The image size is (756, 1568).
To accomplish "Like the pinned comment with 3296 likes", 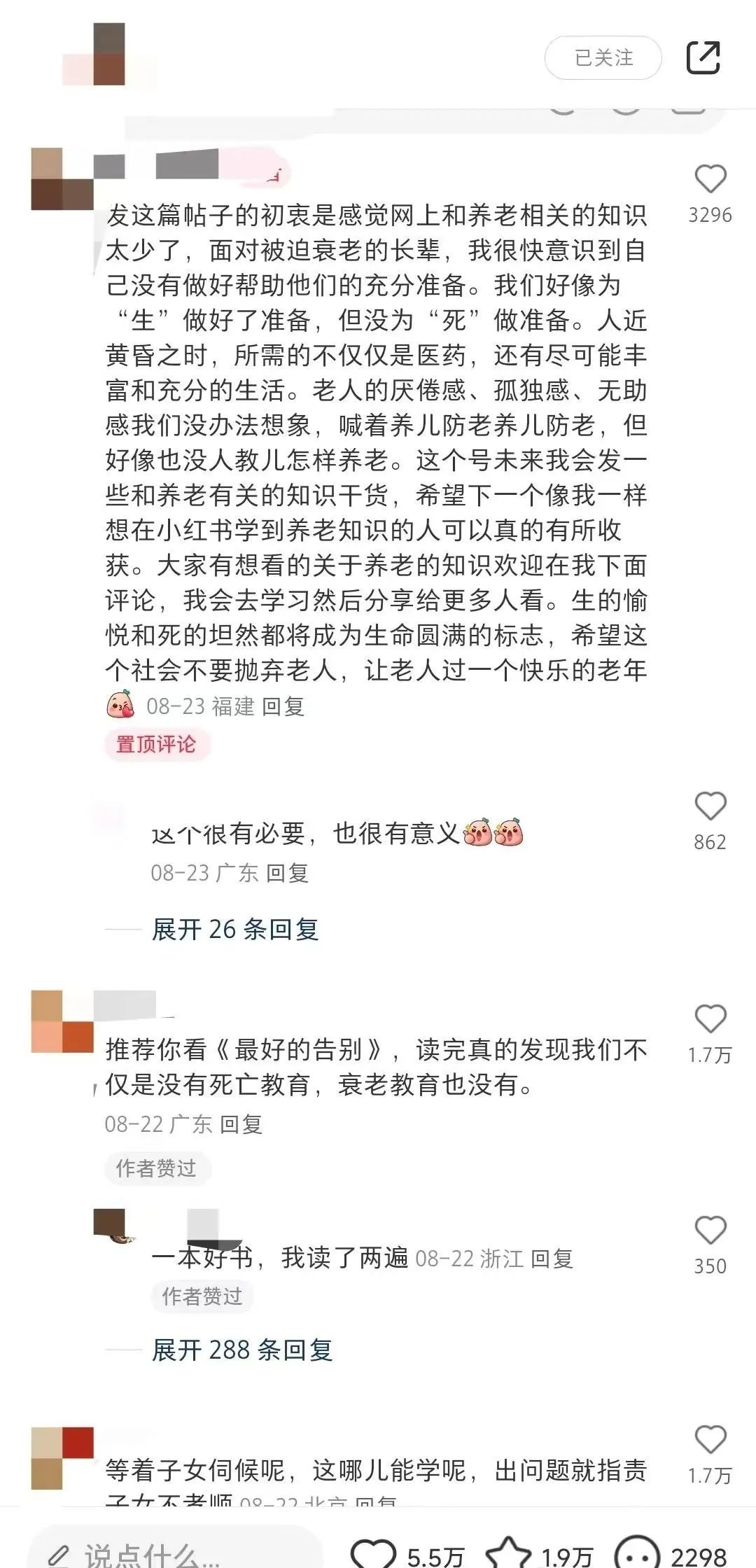I will point(710,180).
